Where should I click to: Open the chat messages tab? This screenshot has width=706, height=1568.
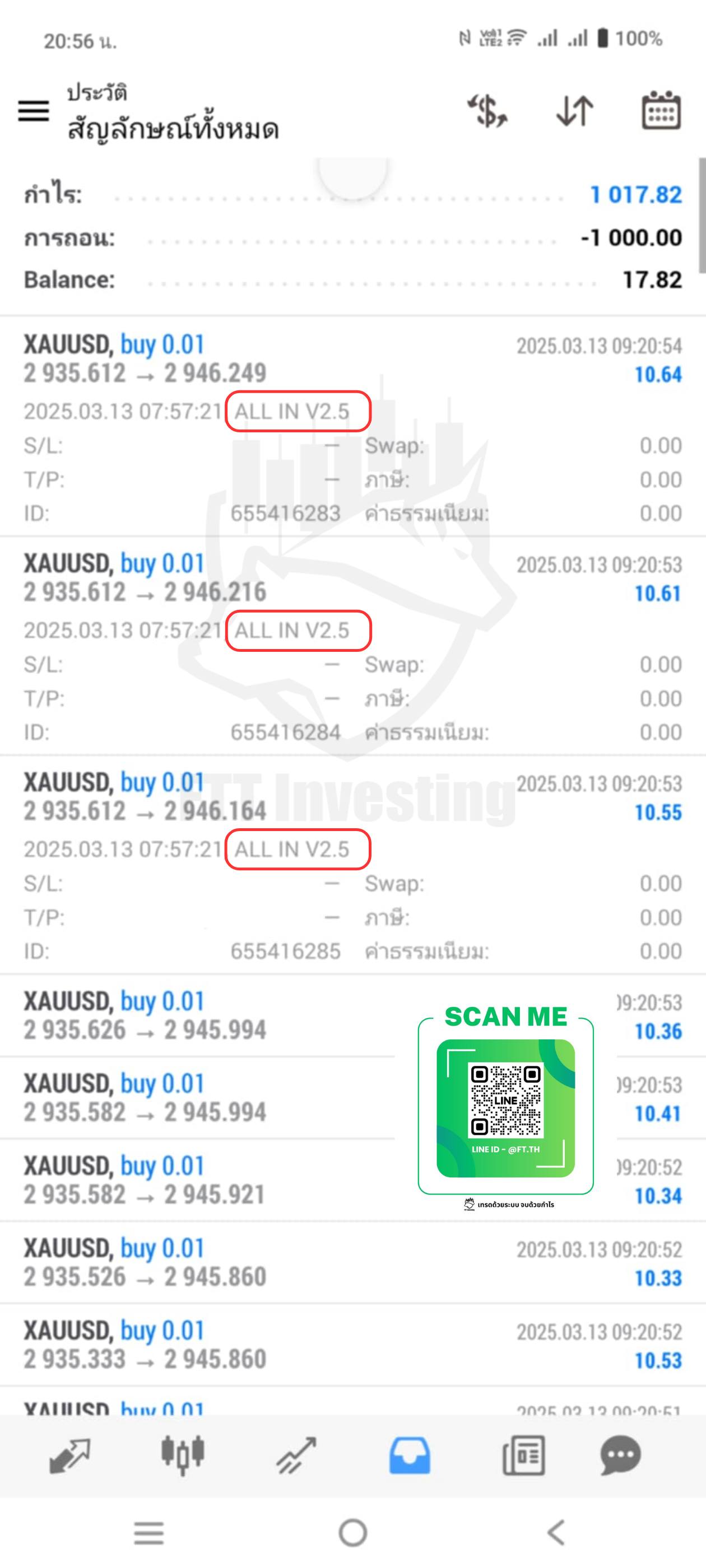[x=620, y=1456]
